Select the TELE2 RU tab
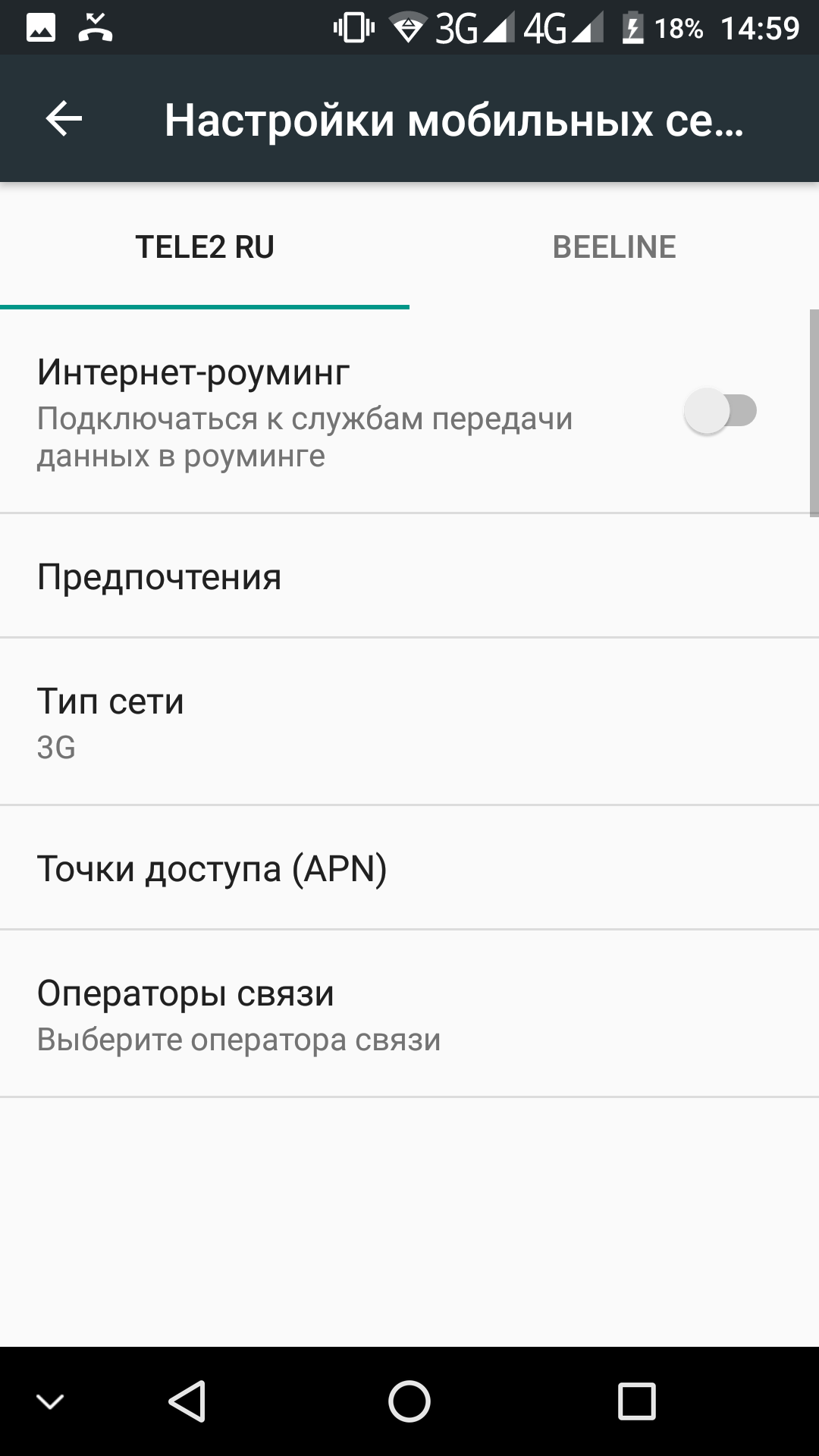The width and height of the screenshot is (819, 1456). 205,247
